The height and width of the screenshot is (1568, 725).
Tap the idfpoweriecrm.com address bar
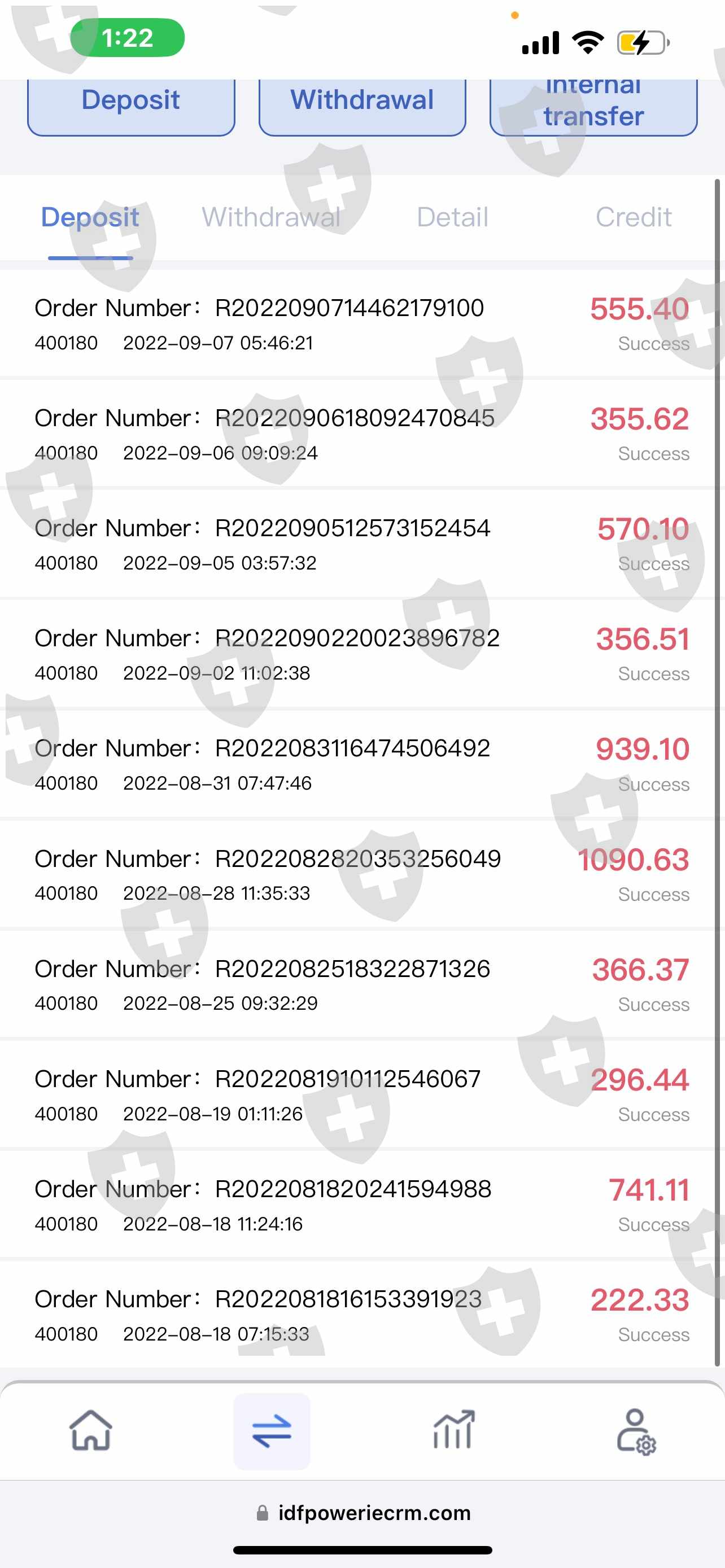point(363,1513)
